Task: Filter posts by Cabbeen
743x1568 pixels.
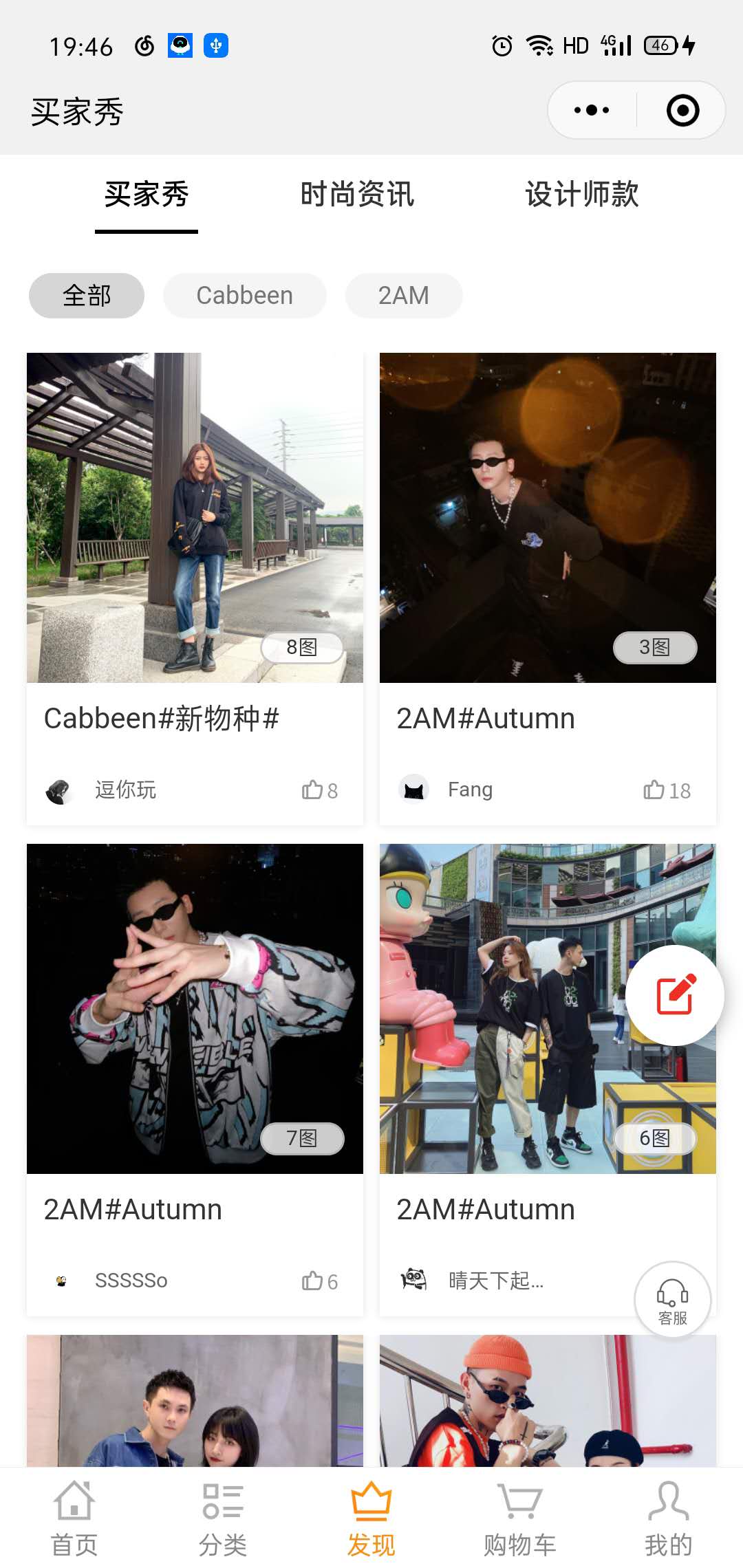Action: pyautogui.click(x=244, y=296)
